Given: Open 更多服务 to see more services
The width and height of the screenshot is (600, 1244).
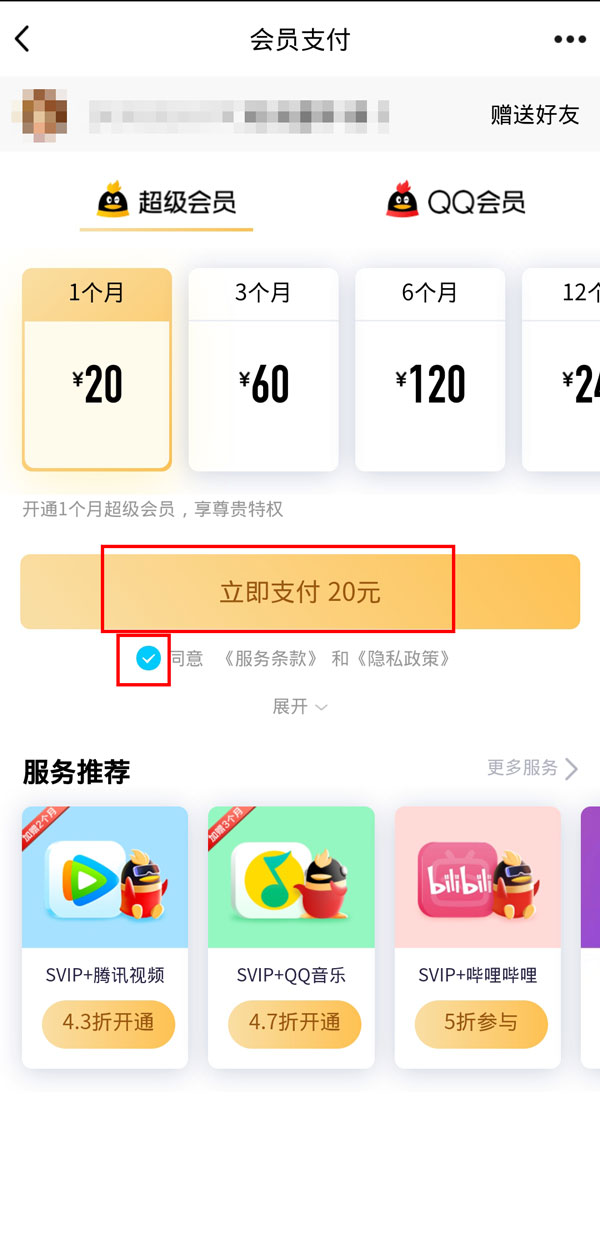Looking at the screenshot, I should (532, 768).
